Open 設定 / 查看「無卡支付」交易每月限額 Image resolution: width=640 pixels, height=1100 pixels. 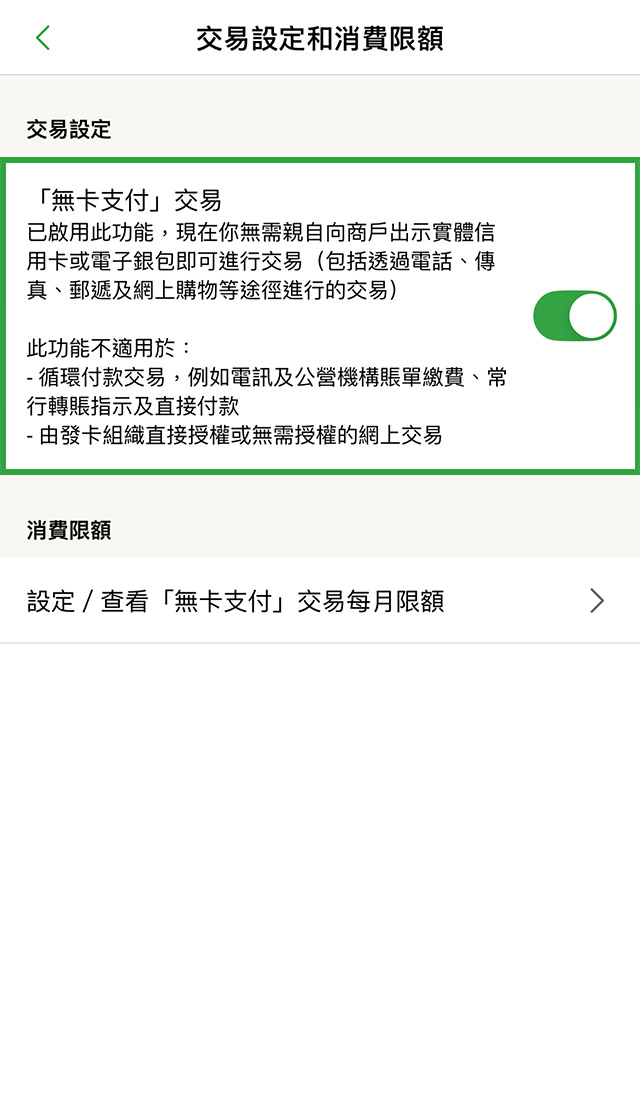click(x=320, y=601)
